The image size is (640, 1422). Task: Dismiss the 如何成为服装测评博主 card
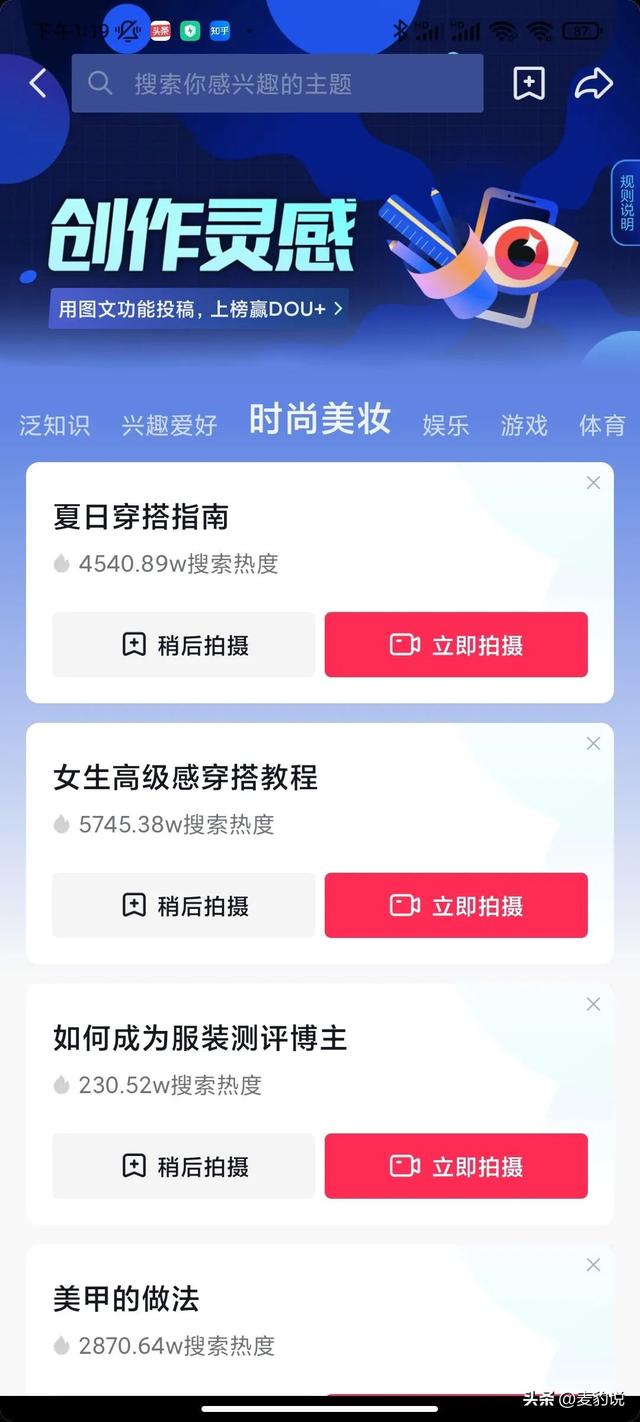[593, 1004]
